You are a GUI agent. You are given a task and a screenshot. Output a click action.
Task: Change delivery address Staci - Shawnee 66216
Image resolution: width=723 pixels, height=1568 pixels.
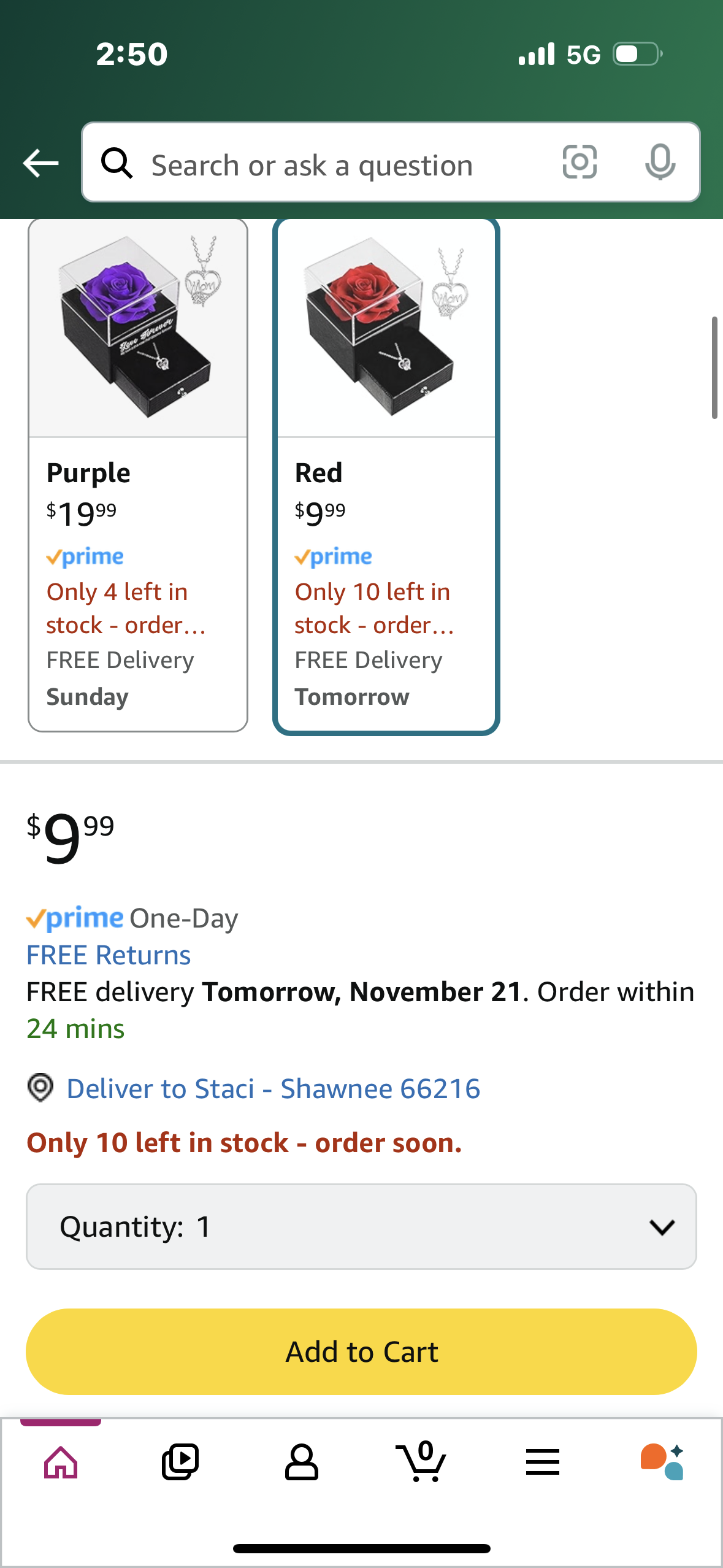pyautogui.click(x=273, y=1089)
